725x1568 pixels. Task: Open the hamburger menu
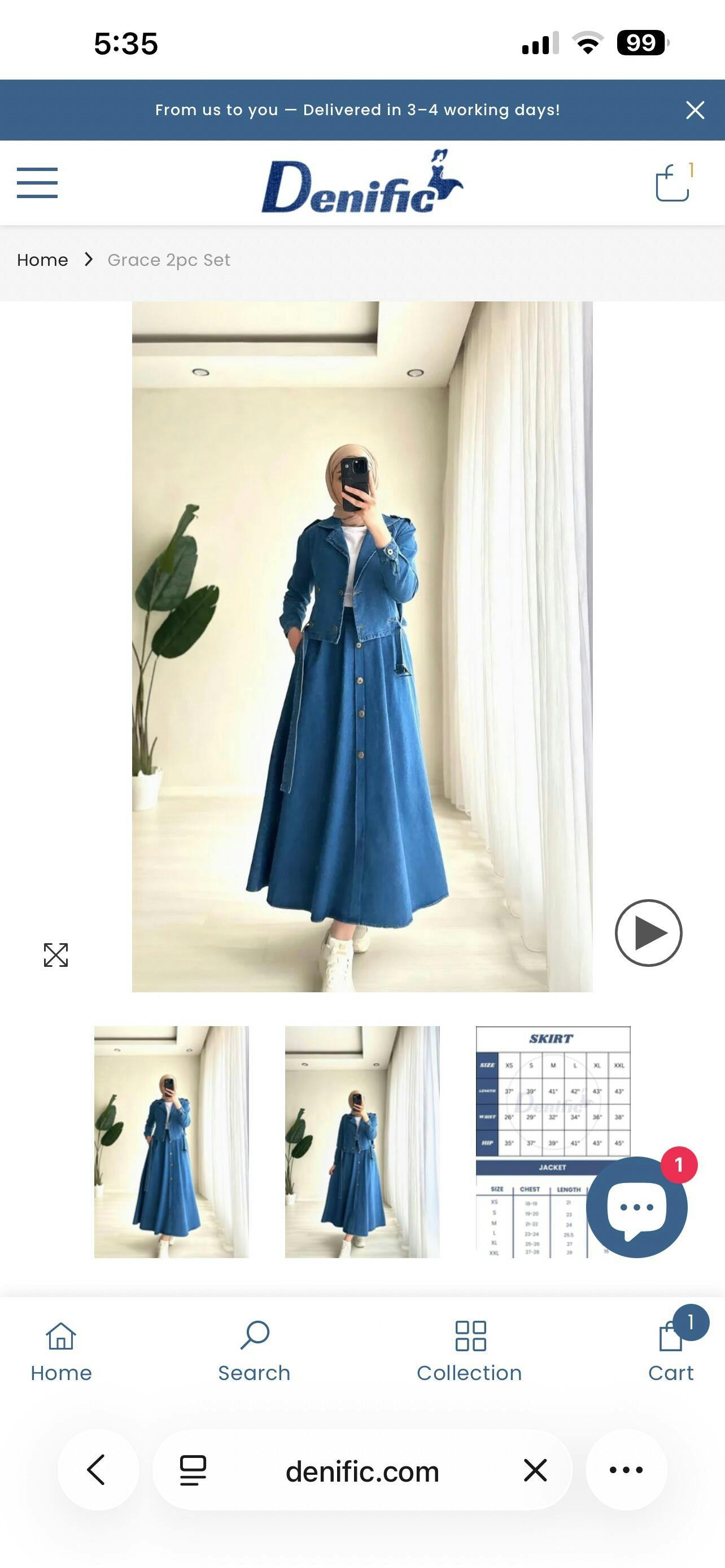[x=37, y=183]
